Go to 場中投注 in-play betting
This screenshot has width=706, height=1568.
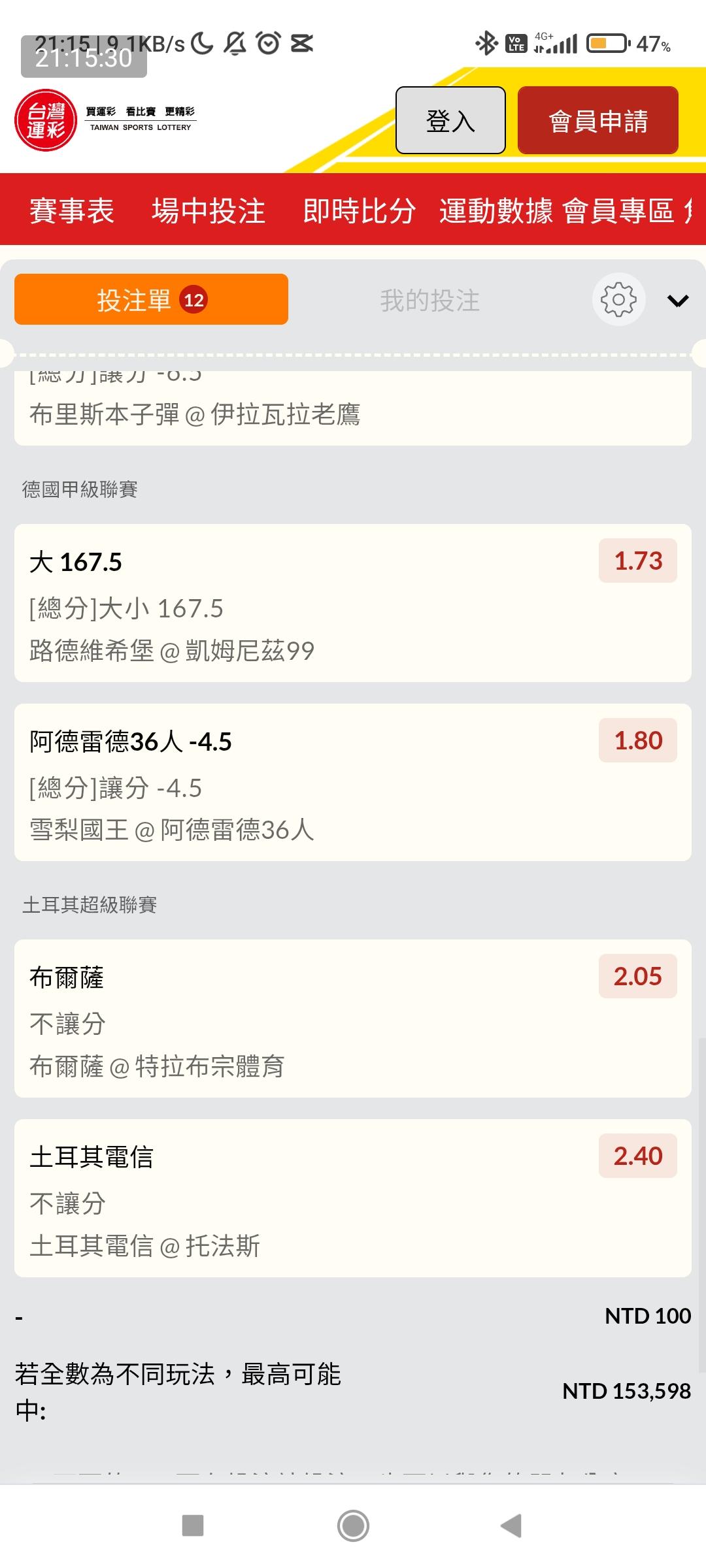click(x=209, y=211)
